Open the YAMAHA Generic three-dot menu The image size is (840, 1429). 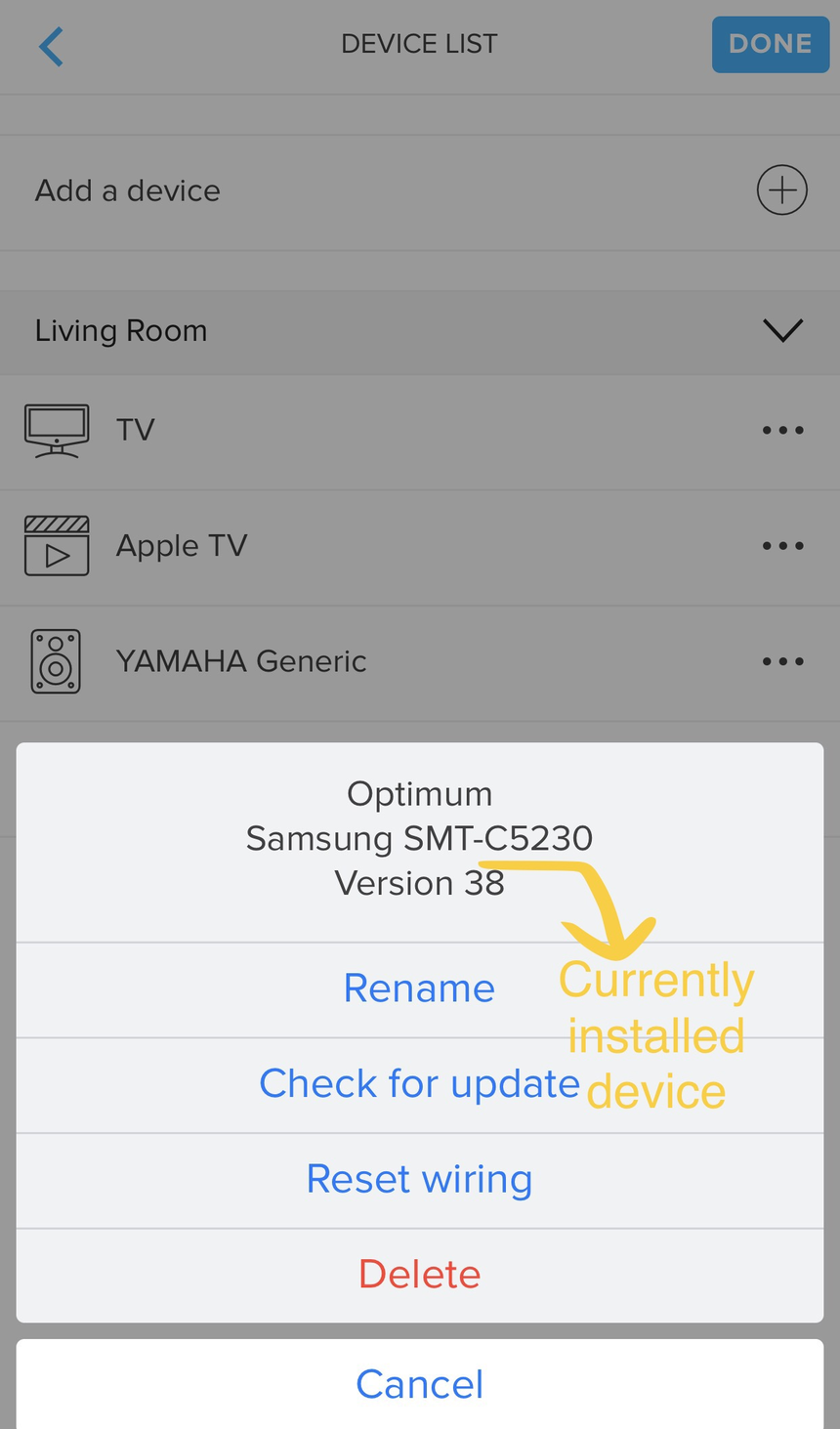click(781, 660)
